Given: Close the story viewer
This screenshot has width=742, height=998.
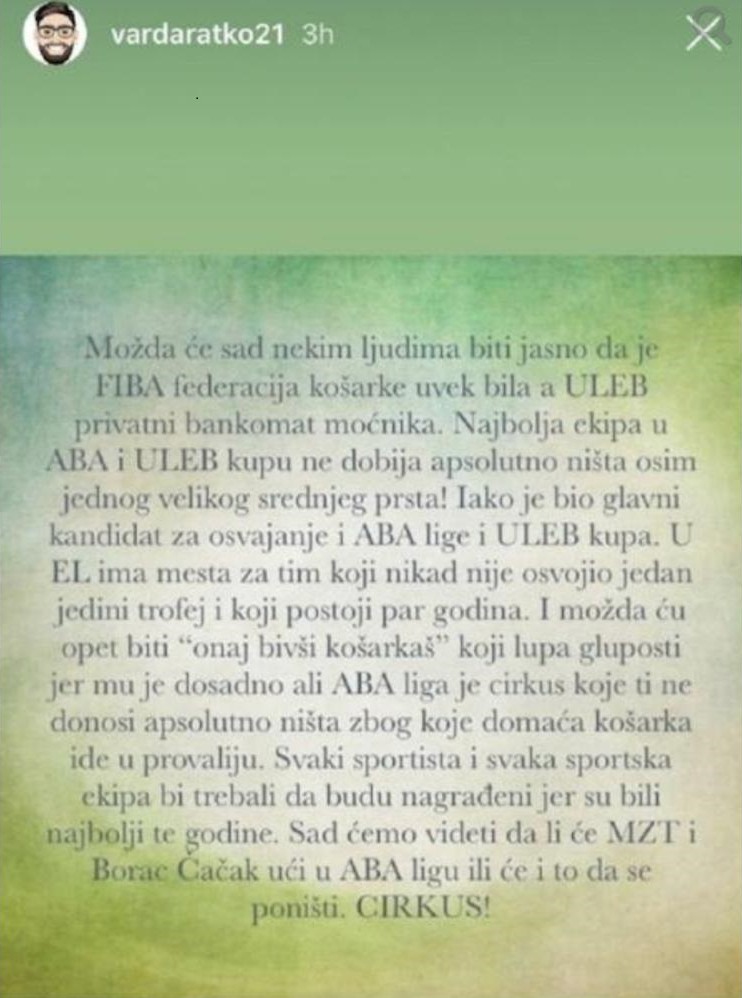Looking at the screenshot, I should click(704, 34).
